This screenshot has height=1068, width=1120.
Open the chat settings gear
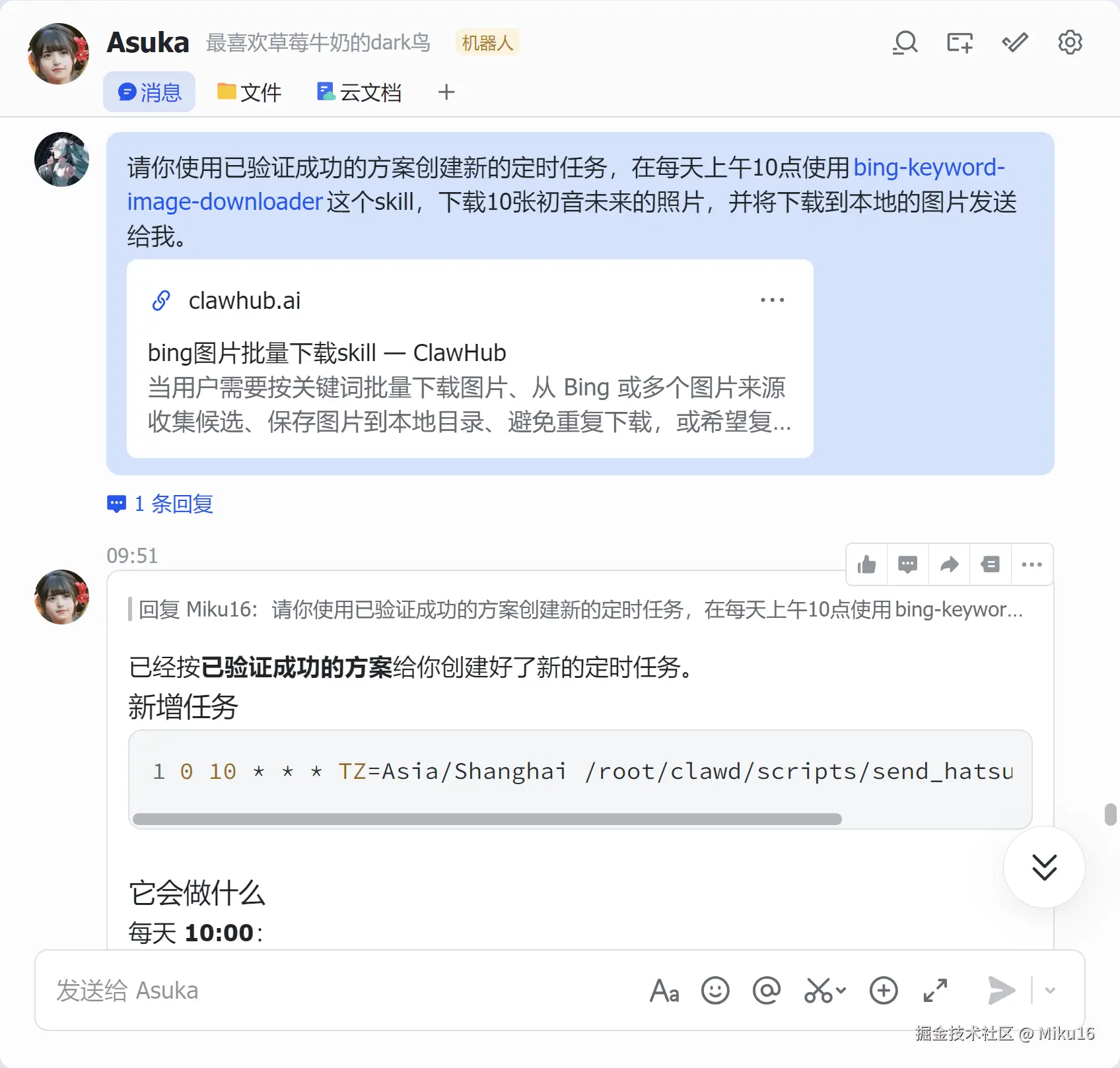1070,43
